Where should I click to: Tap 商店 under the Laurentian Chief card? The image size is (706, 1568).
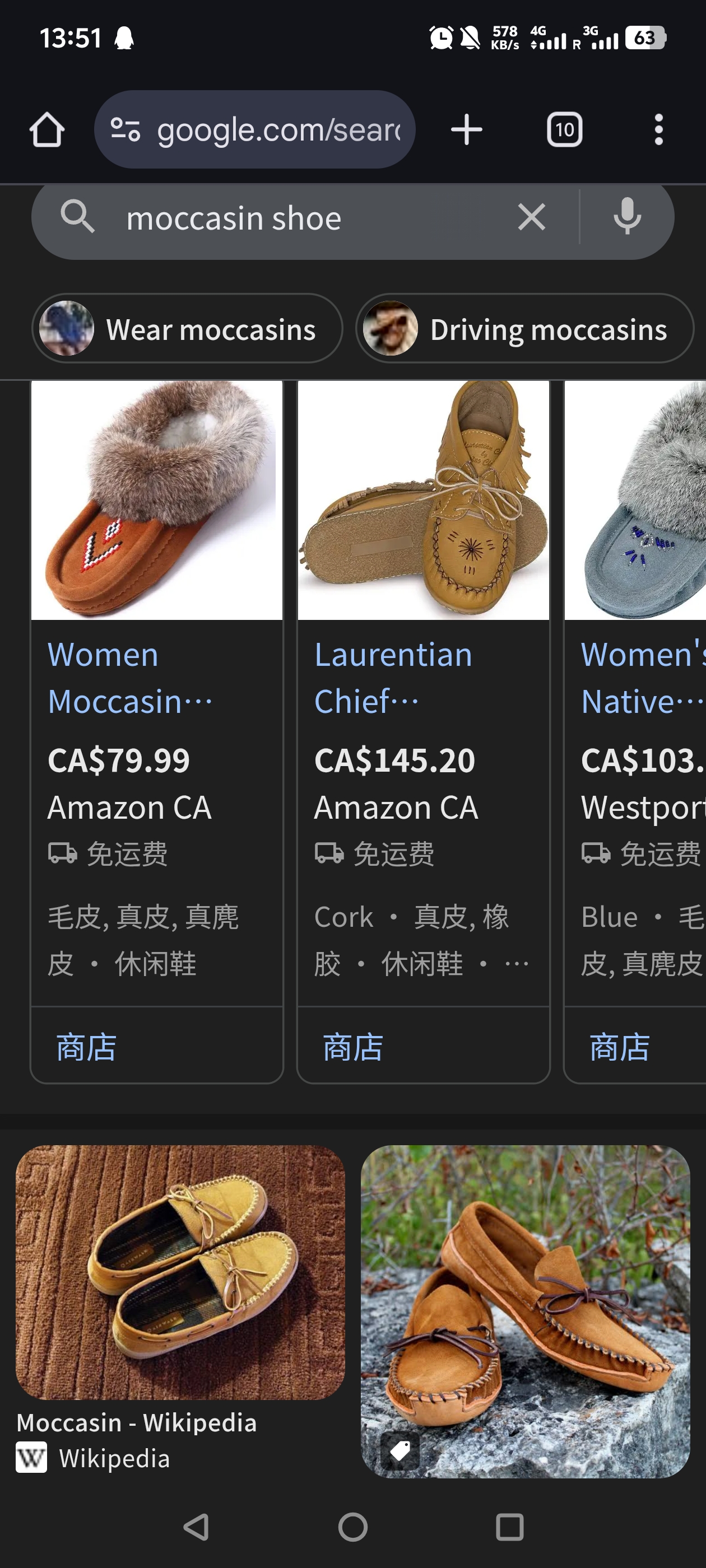[354, 1047]
